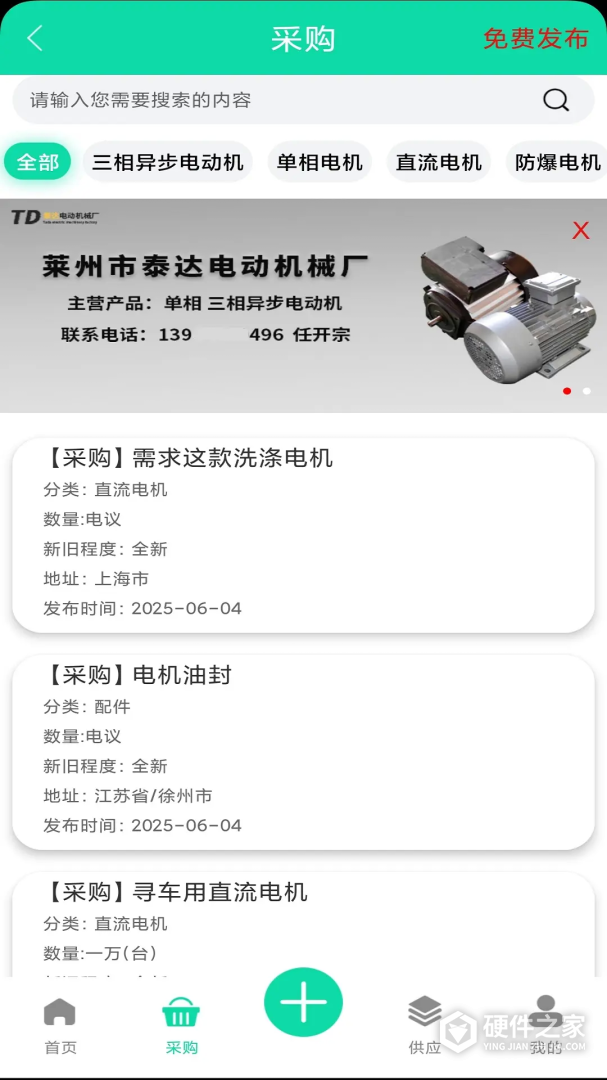Image resolution: width=607 pixels, height=1080 pixels.
Task: Choose the 防爆电机 chip
Action: [557, 162]
